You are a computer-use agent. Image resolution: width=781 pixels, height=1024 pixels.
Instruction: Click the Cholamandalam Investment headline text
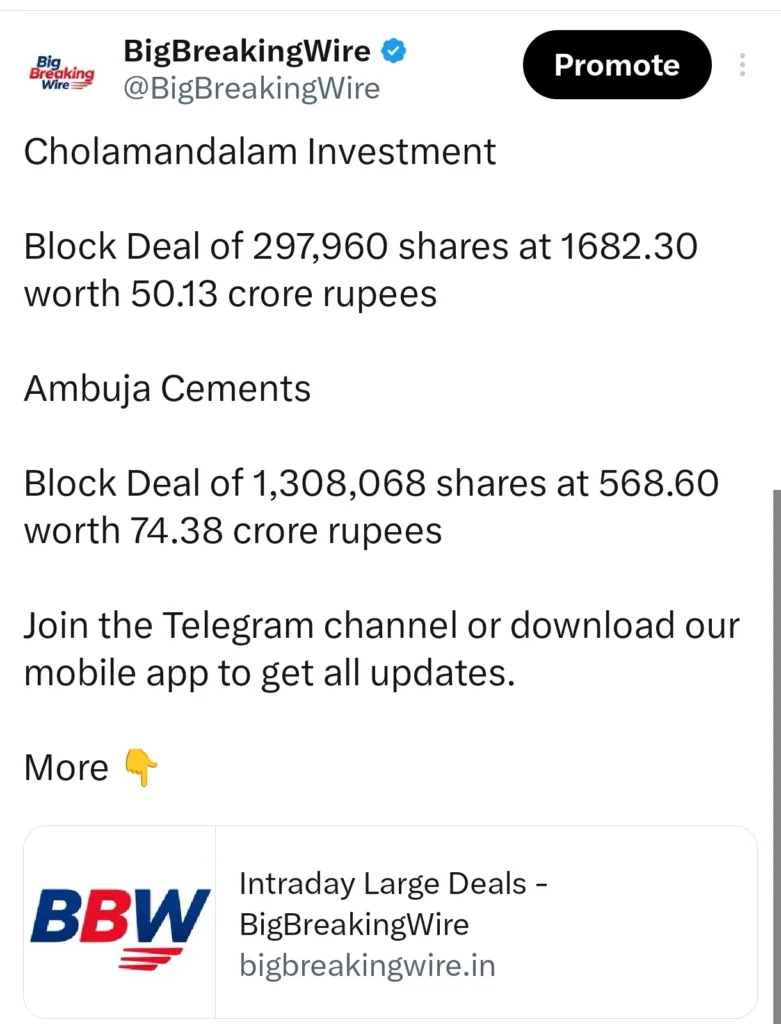pyautogui.click(x=259, y=152)
